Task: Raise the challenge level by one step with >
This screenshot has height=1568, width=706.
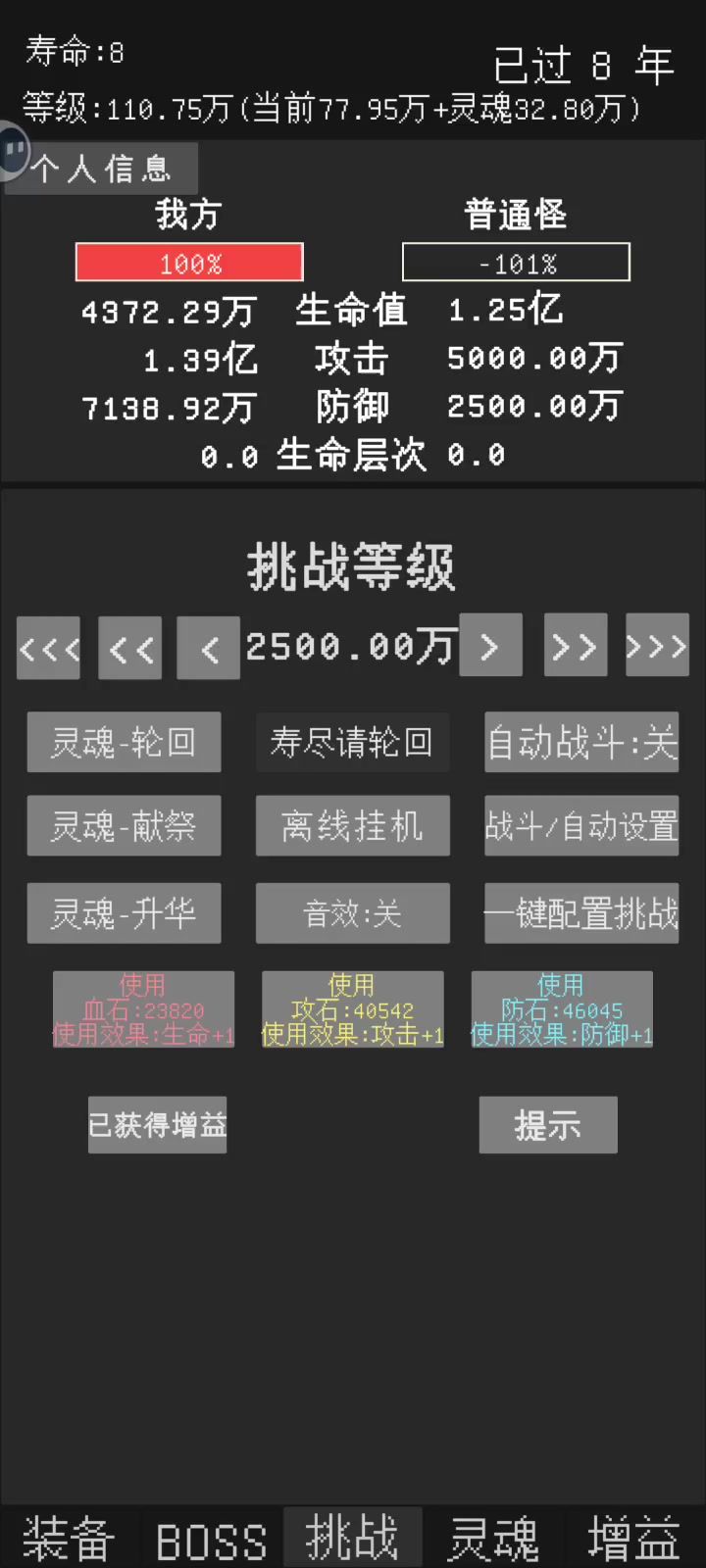Action: [x=490, y=646]
